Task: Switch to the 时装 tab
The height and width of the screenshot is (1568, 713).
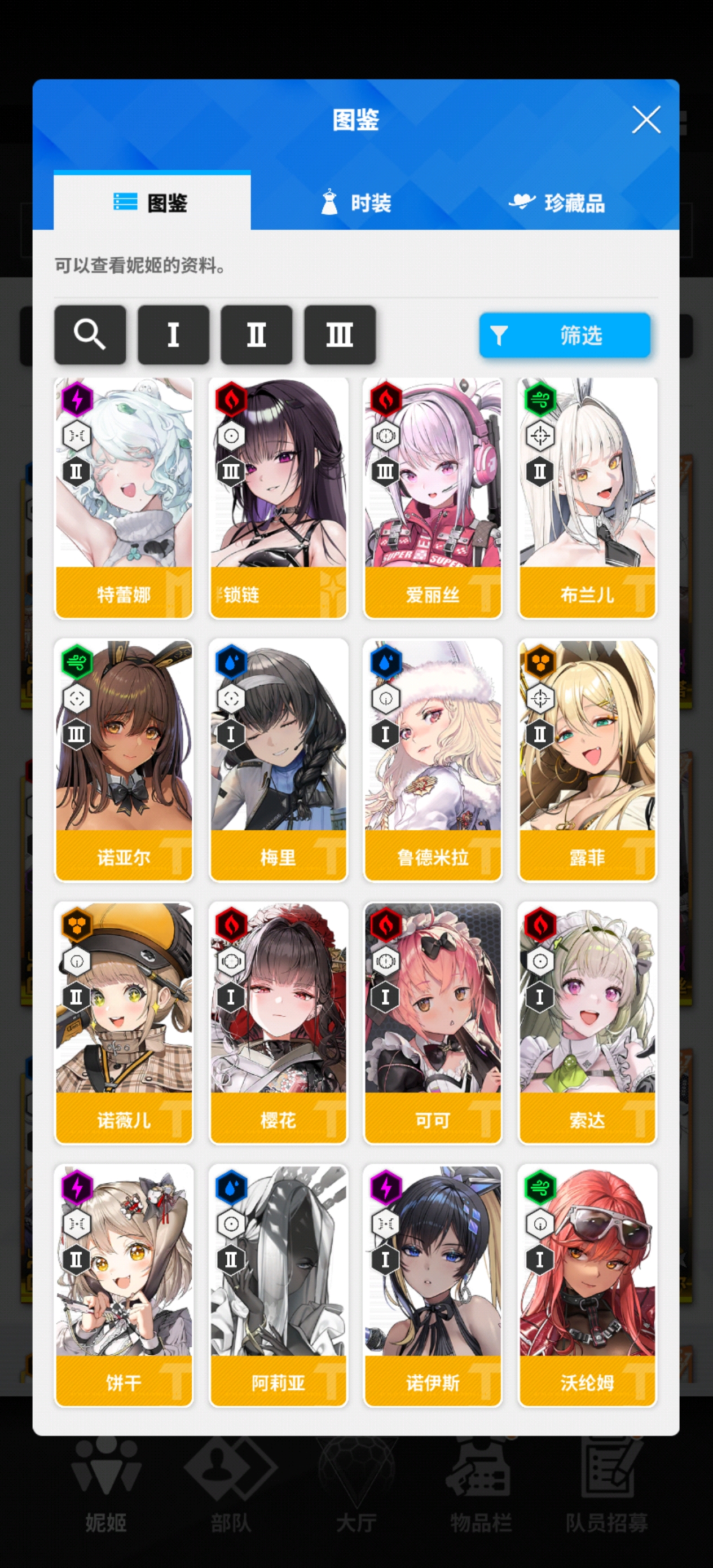Action: point(356,202)
